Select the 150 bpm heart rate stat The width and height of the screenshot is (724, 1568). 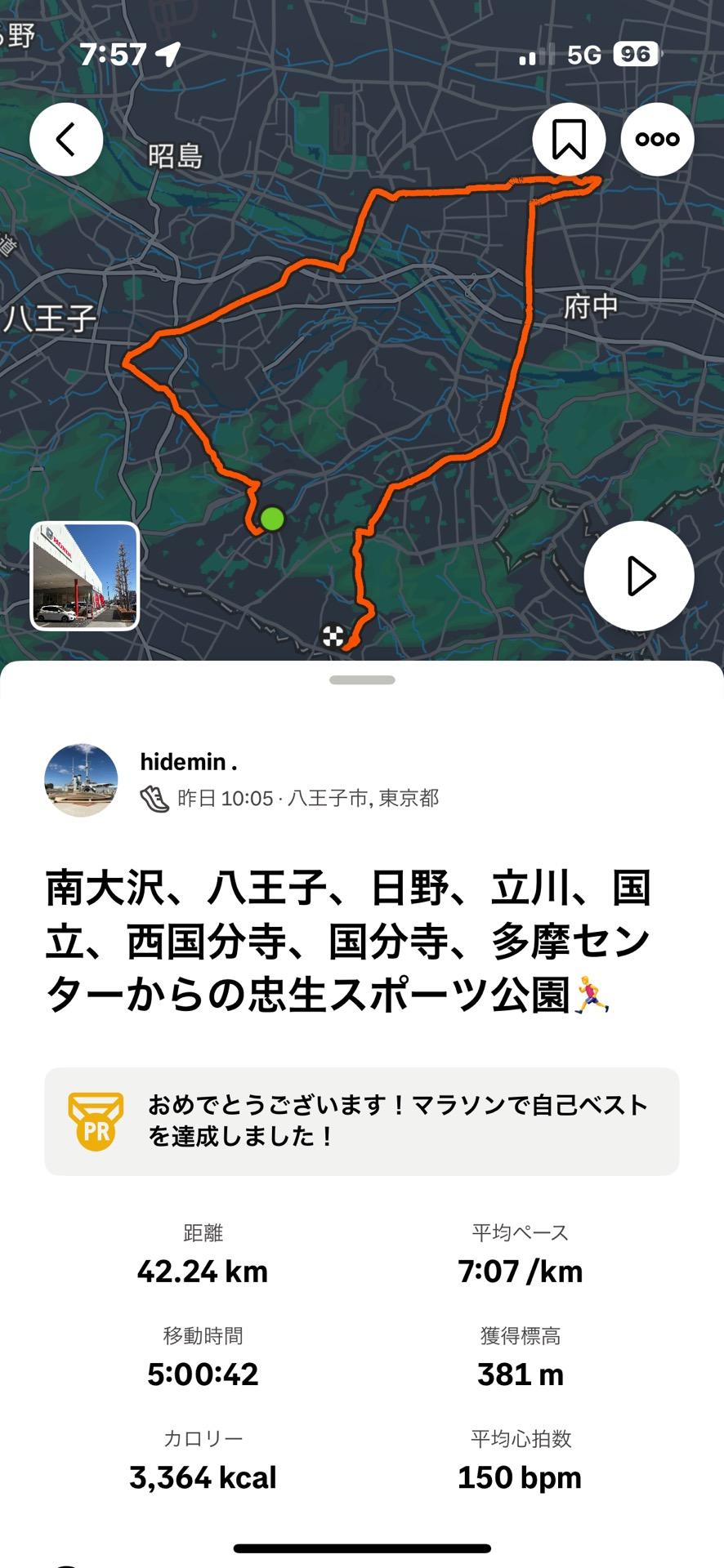coord(520,1477)
